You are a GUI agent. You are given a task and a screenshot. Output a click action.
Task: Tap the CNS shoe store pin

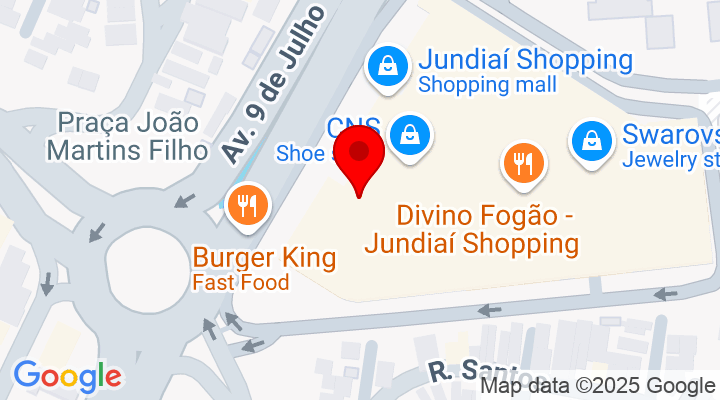409,133
